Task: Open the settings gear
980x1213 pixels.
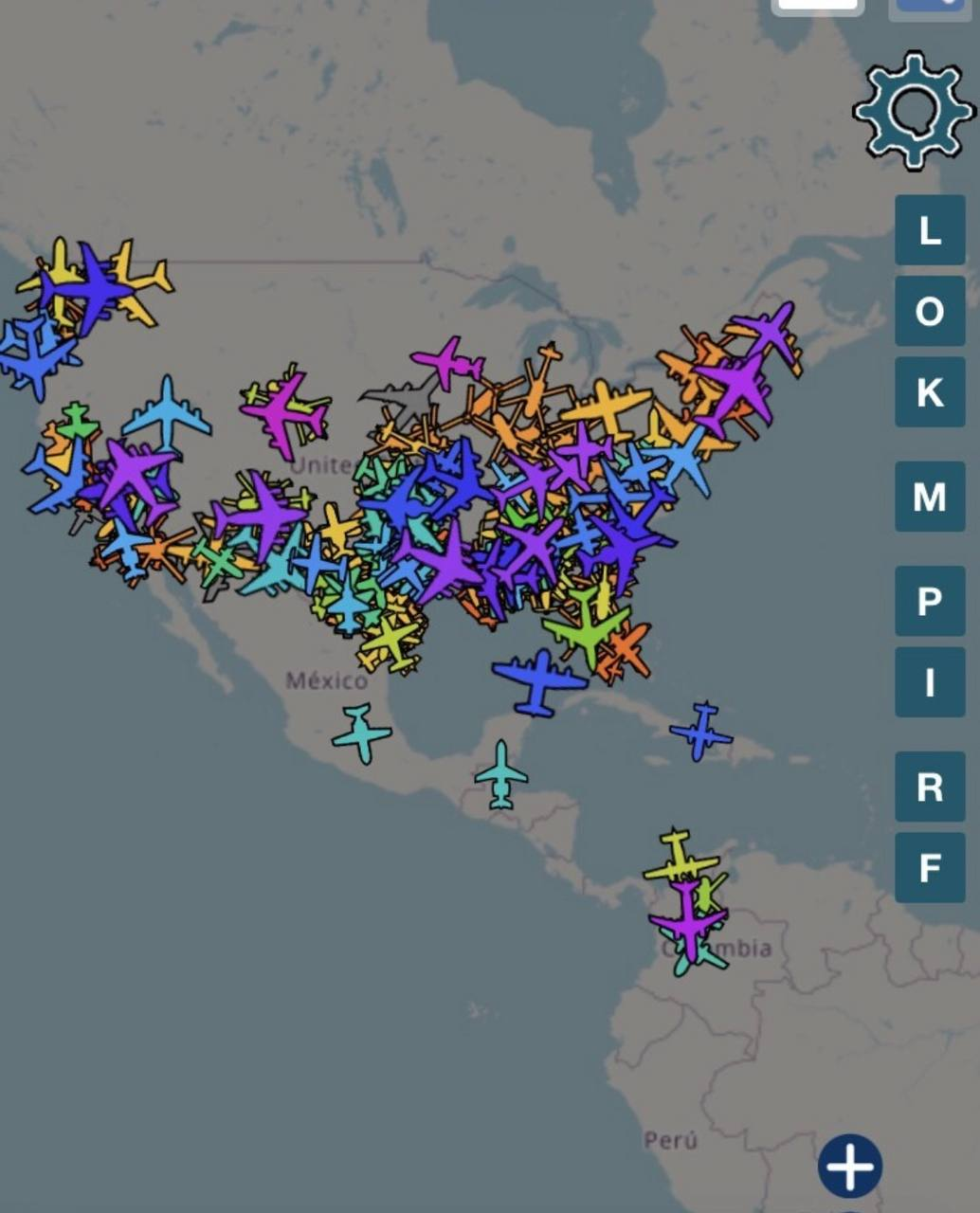Action: (x=914, y=111)
